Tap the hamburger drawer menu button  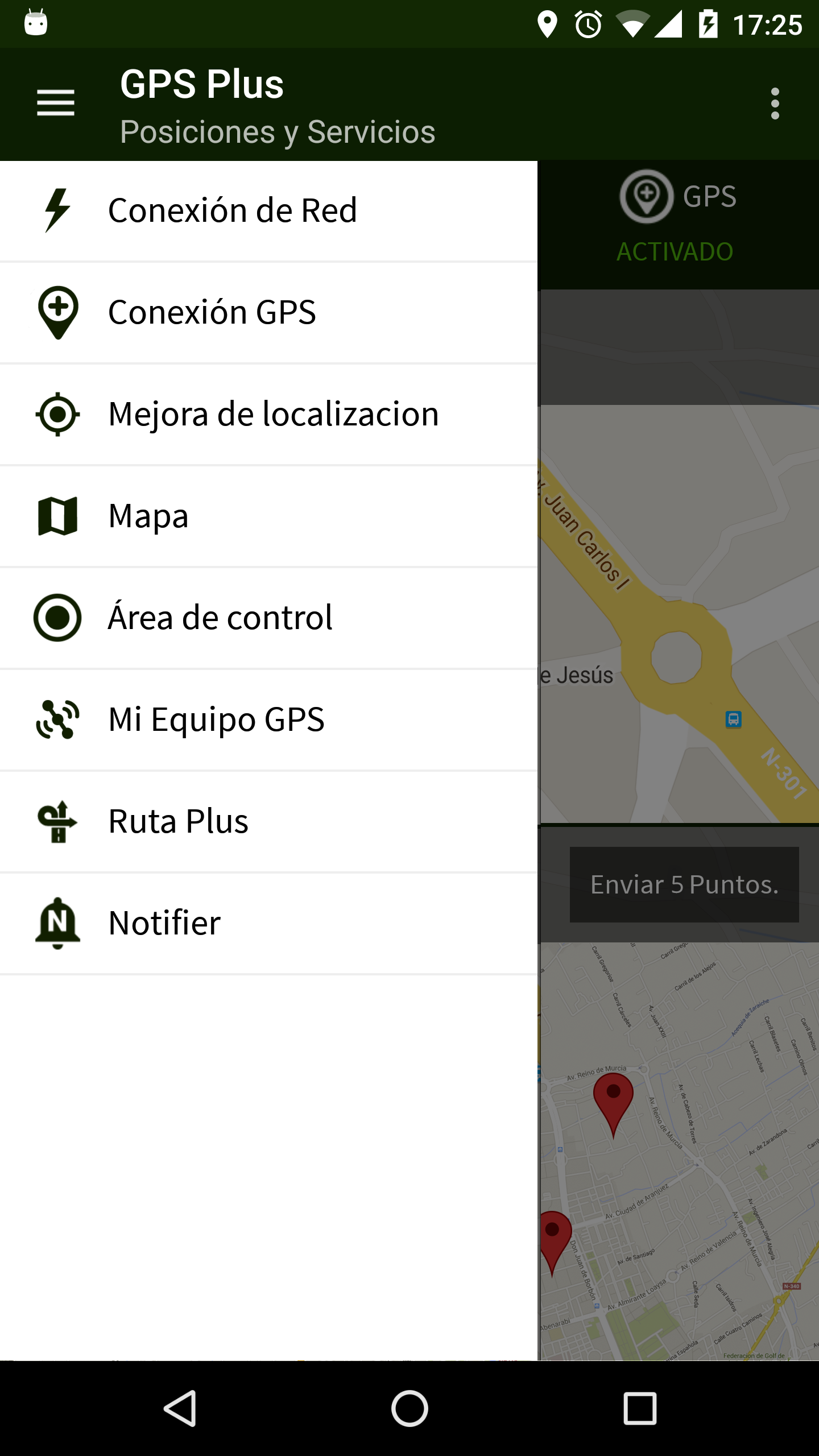(56, 103)
